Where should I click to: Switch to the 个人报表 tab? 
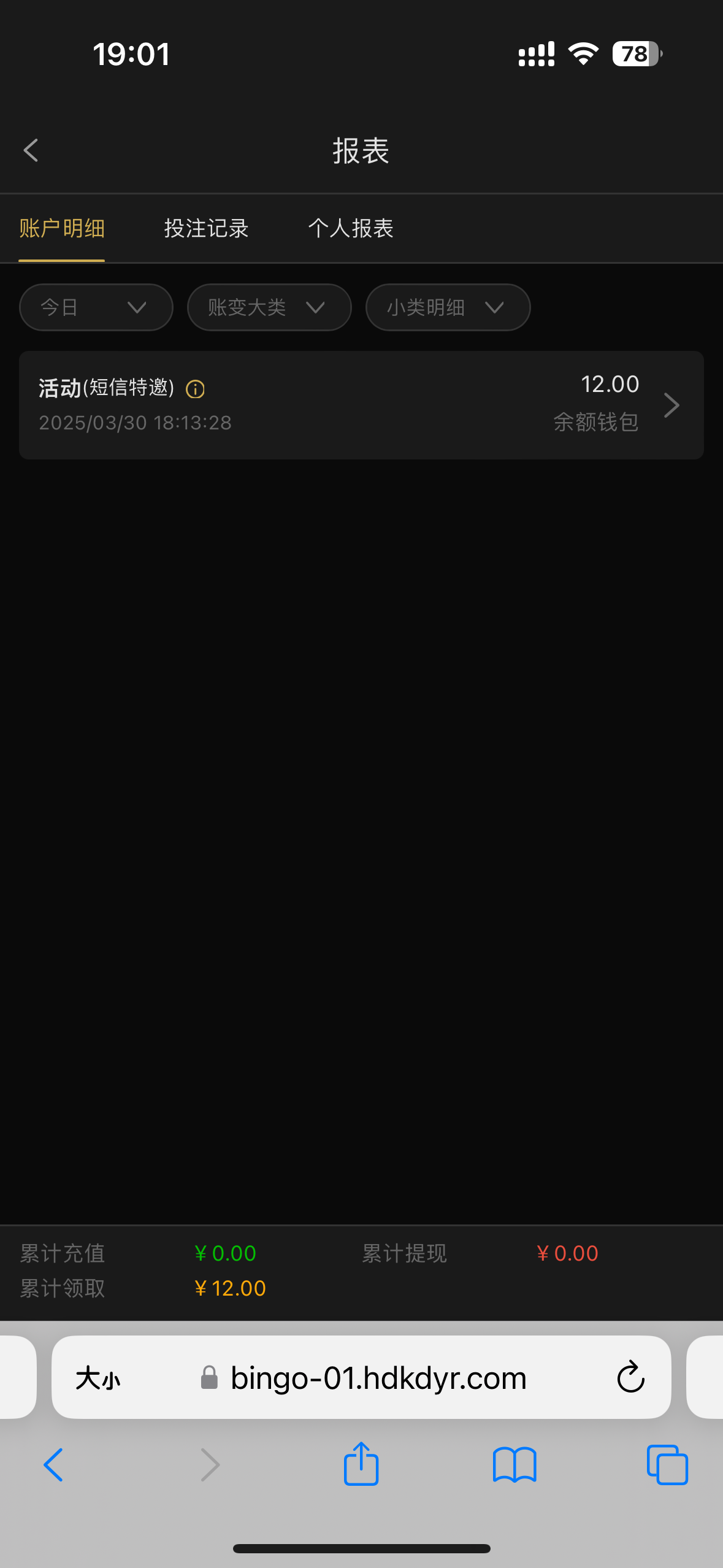click(x=351, y=228)
